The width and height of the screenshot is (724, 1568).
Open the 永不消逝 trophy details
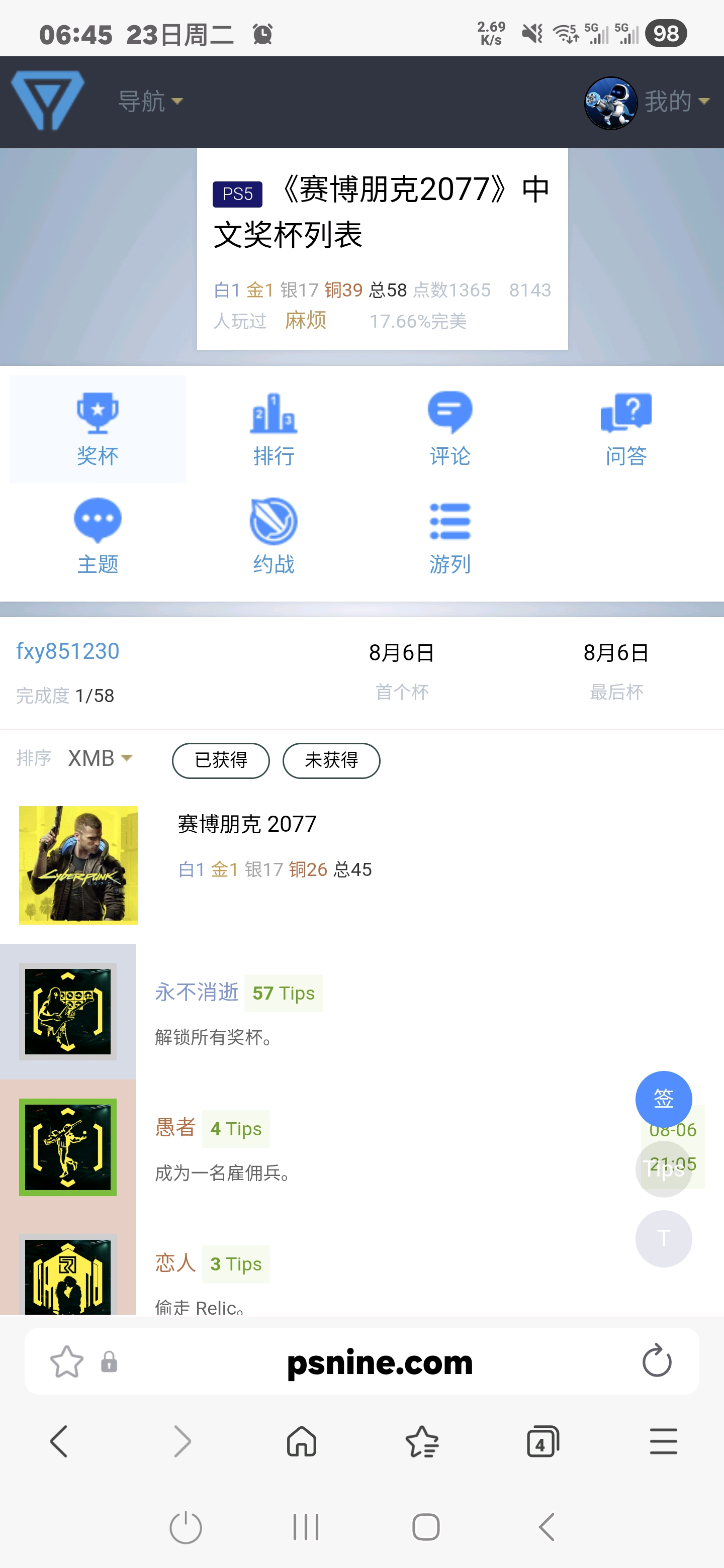tap(196, 992)
